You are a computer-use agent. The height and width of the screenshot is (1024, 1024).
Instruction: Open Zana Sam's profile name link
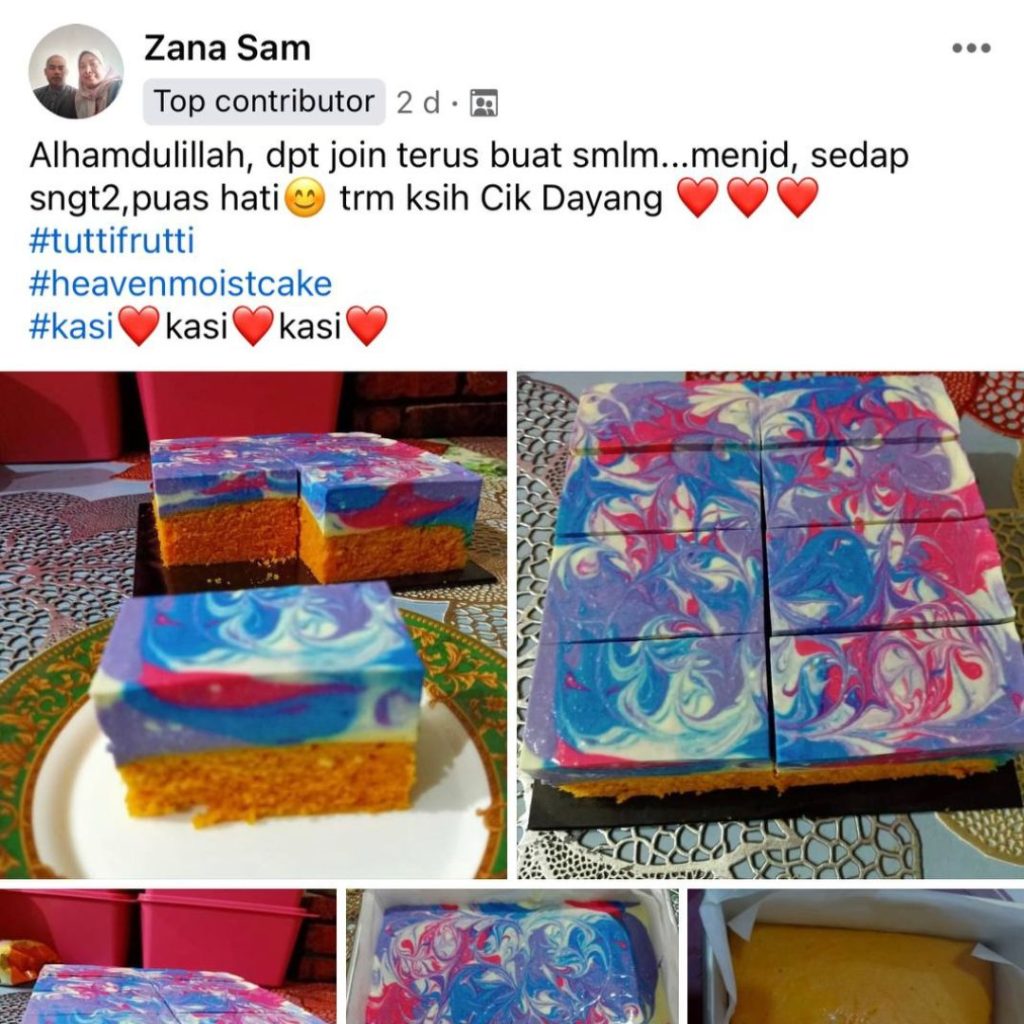227,47
